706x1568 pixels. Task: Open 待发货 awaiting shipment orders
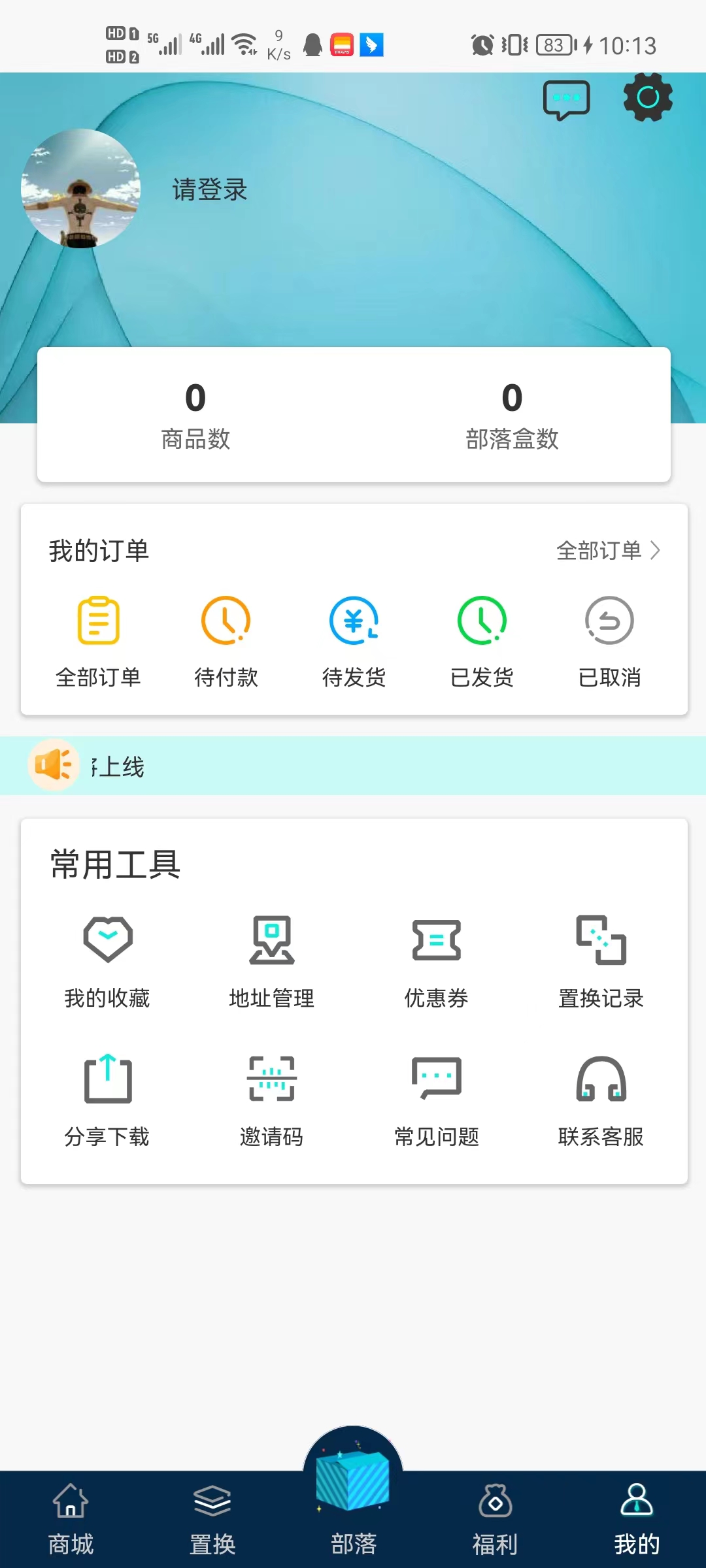354,640
